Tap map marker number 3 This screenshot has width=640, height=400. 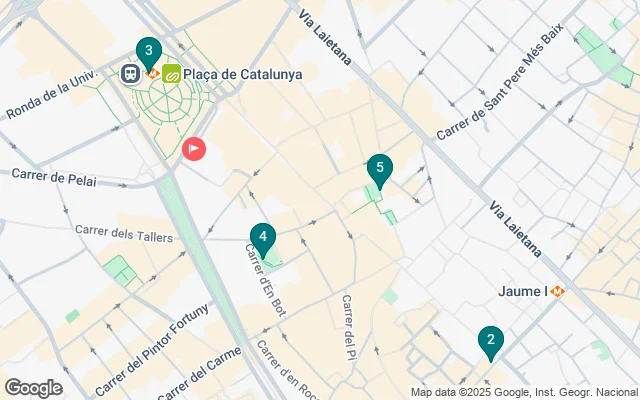point(148,52)
